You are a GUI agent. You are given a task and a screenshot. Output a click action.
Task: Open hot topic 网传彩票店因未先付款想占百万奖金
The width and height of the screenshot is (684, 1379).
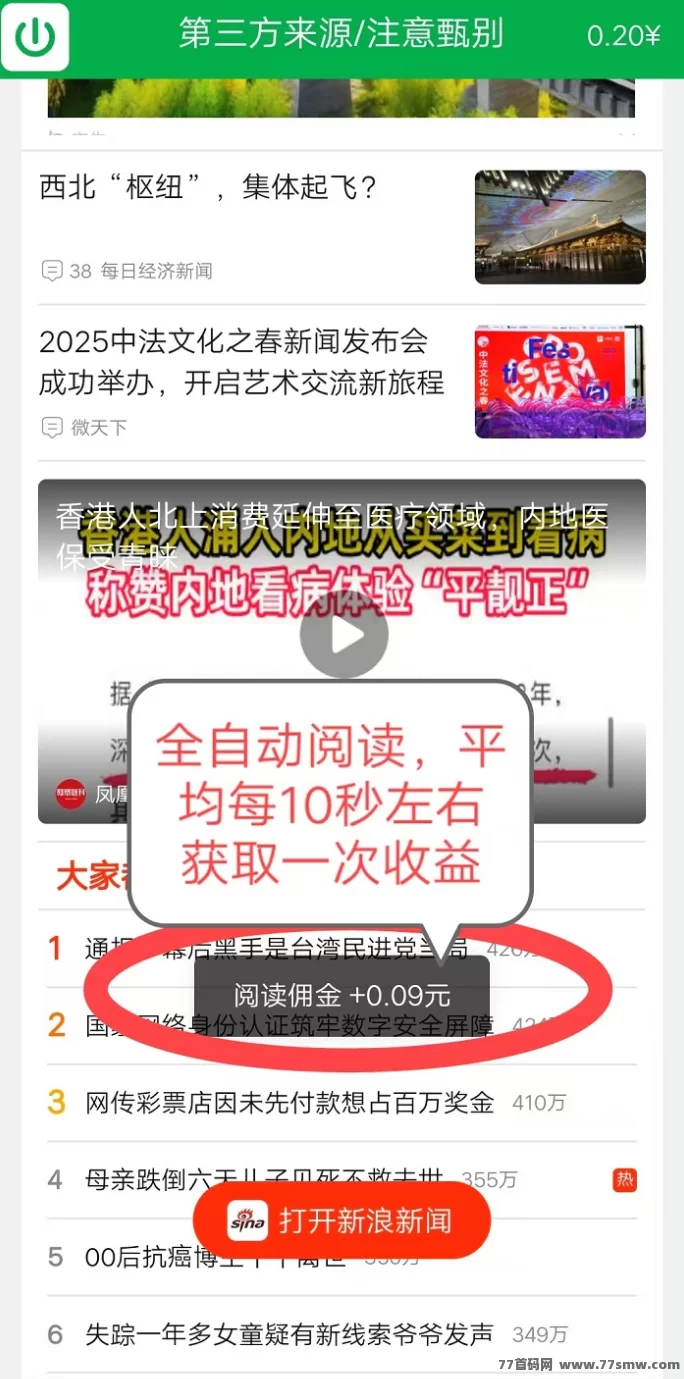(289, 1103)
